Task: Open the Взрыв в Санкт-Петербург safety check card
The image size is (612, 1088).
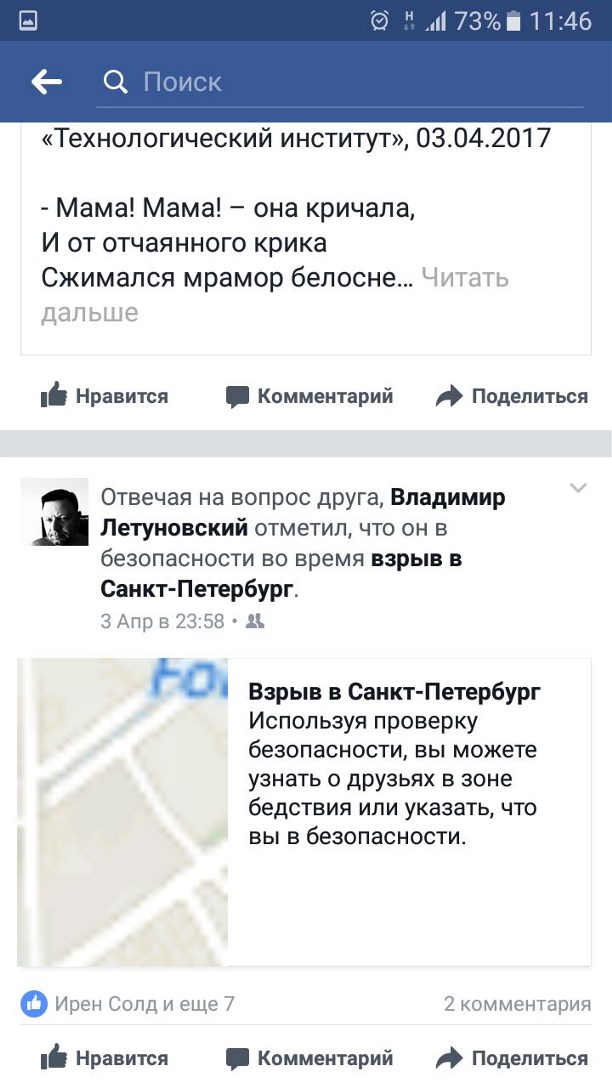Action: point(304,811)
